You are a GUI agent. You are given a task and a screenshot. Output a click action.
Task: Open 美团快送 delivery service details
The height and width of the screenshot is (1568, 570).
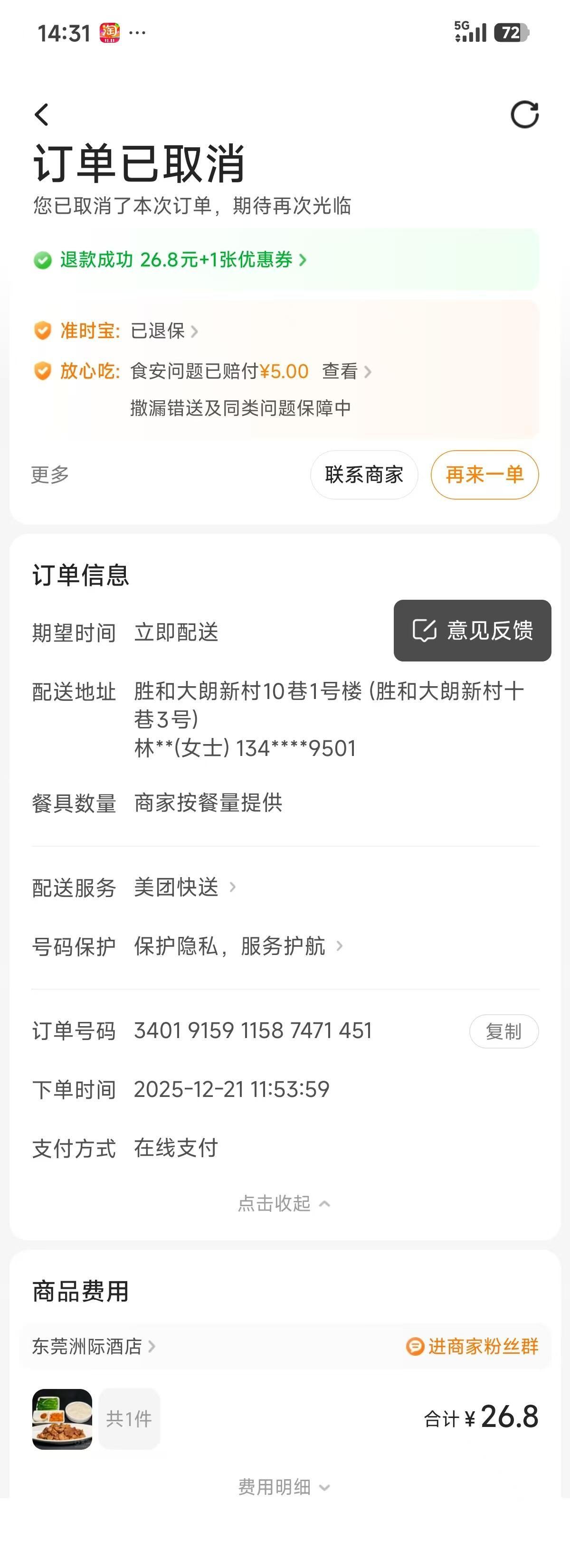click(184, 888)
